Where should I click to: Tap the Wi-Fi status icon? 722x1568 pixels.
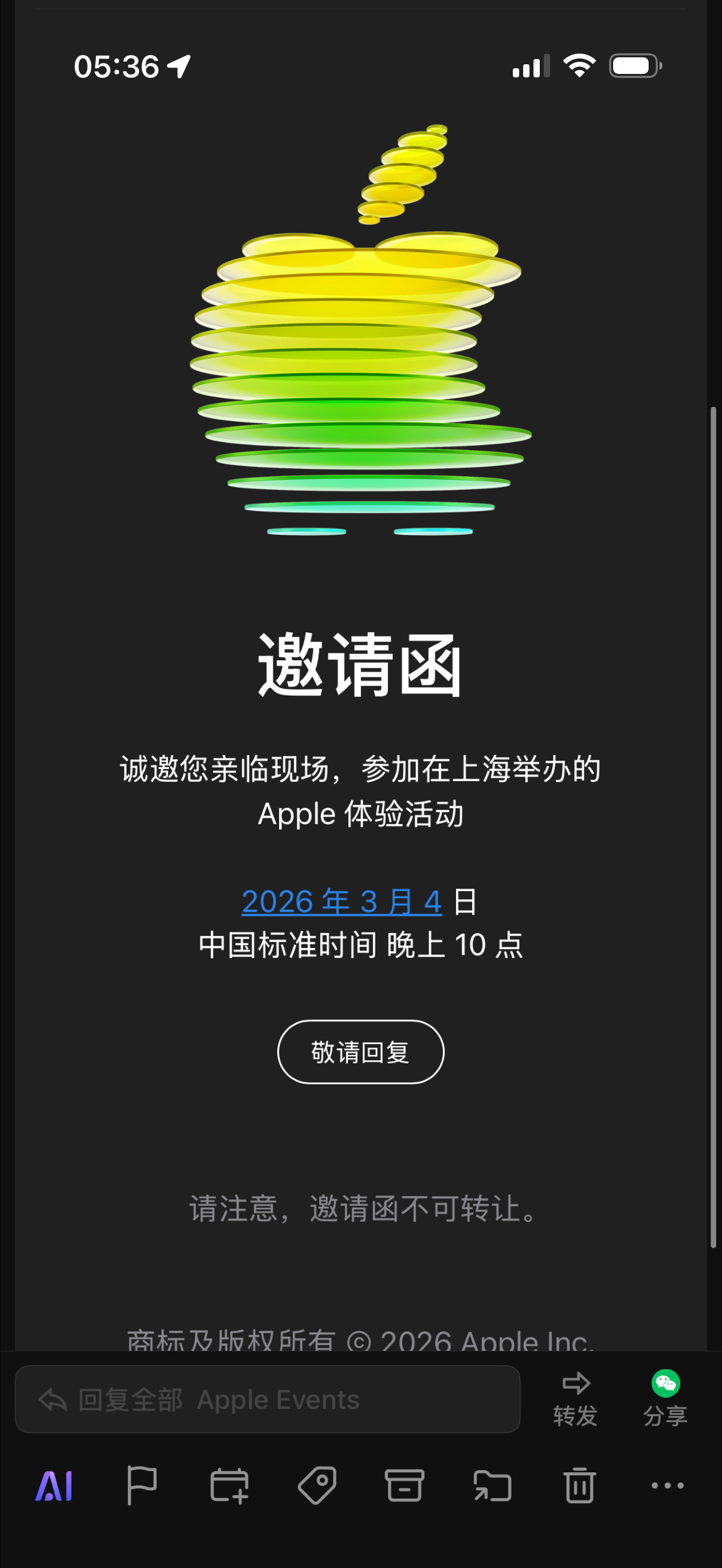[x=578, y=66]
